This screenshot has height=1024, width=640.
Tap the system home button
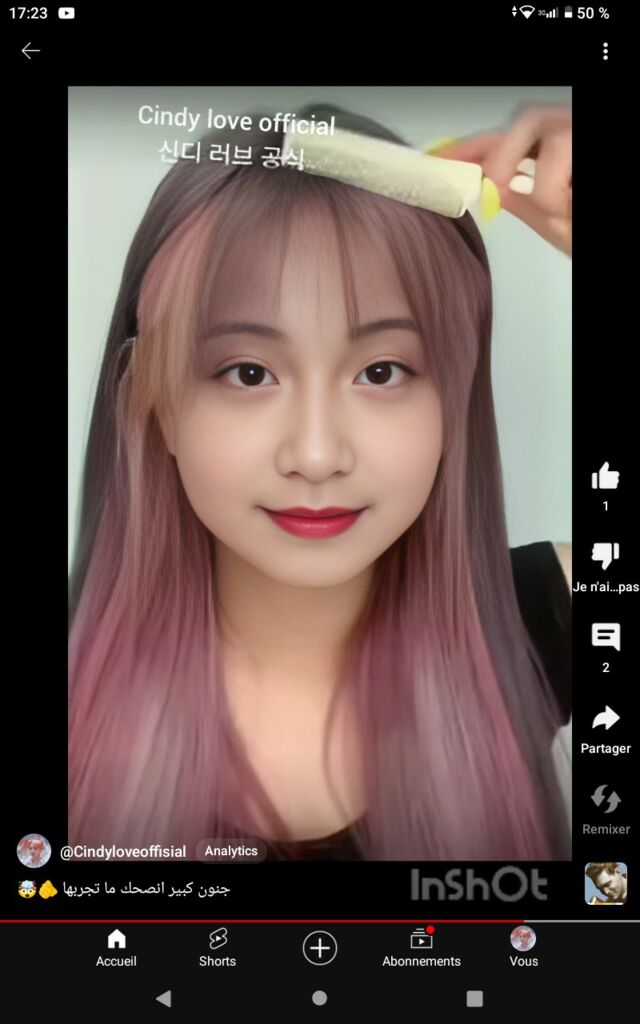click(320, 998)
